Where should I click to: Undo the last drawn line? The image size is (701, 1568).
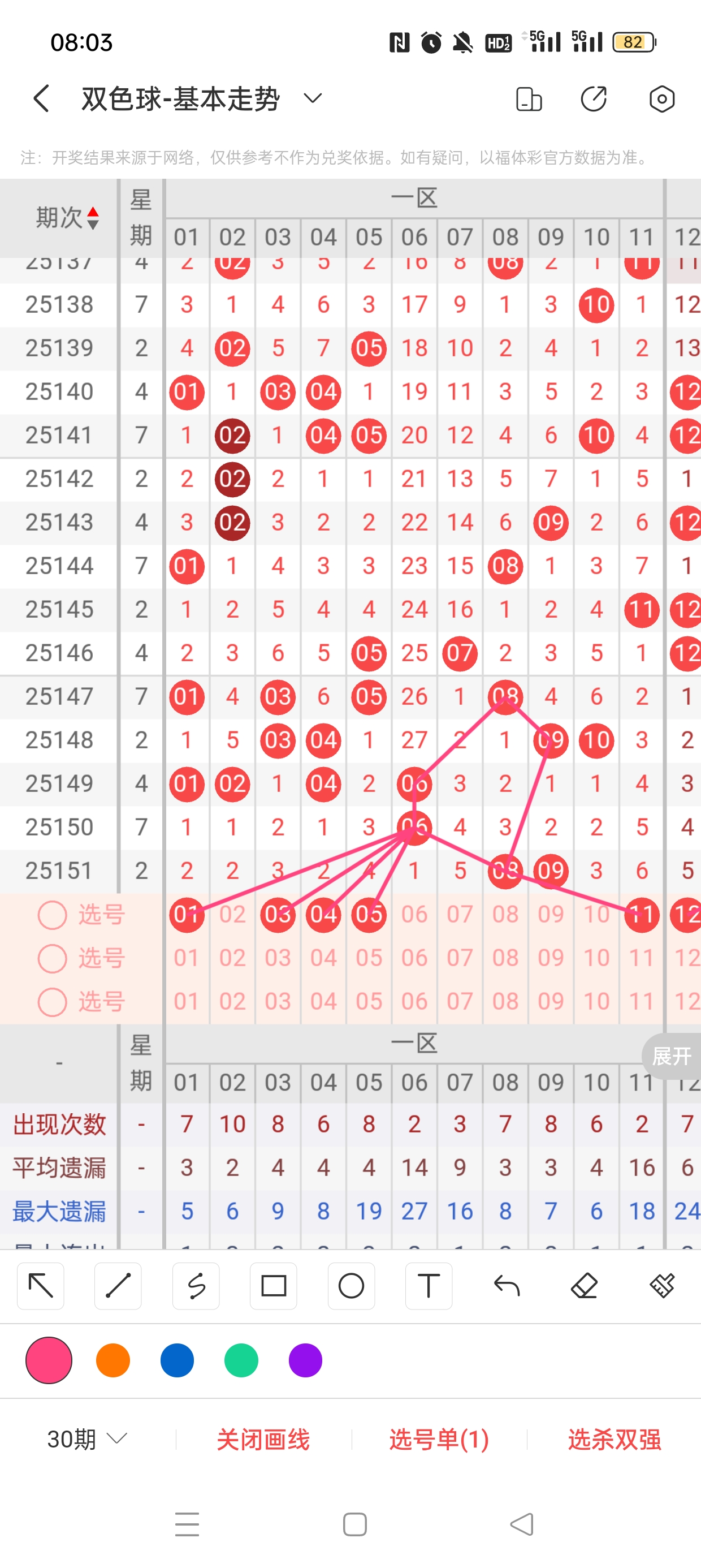507,1286
